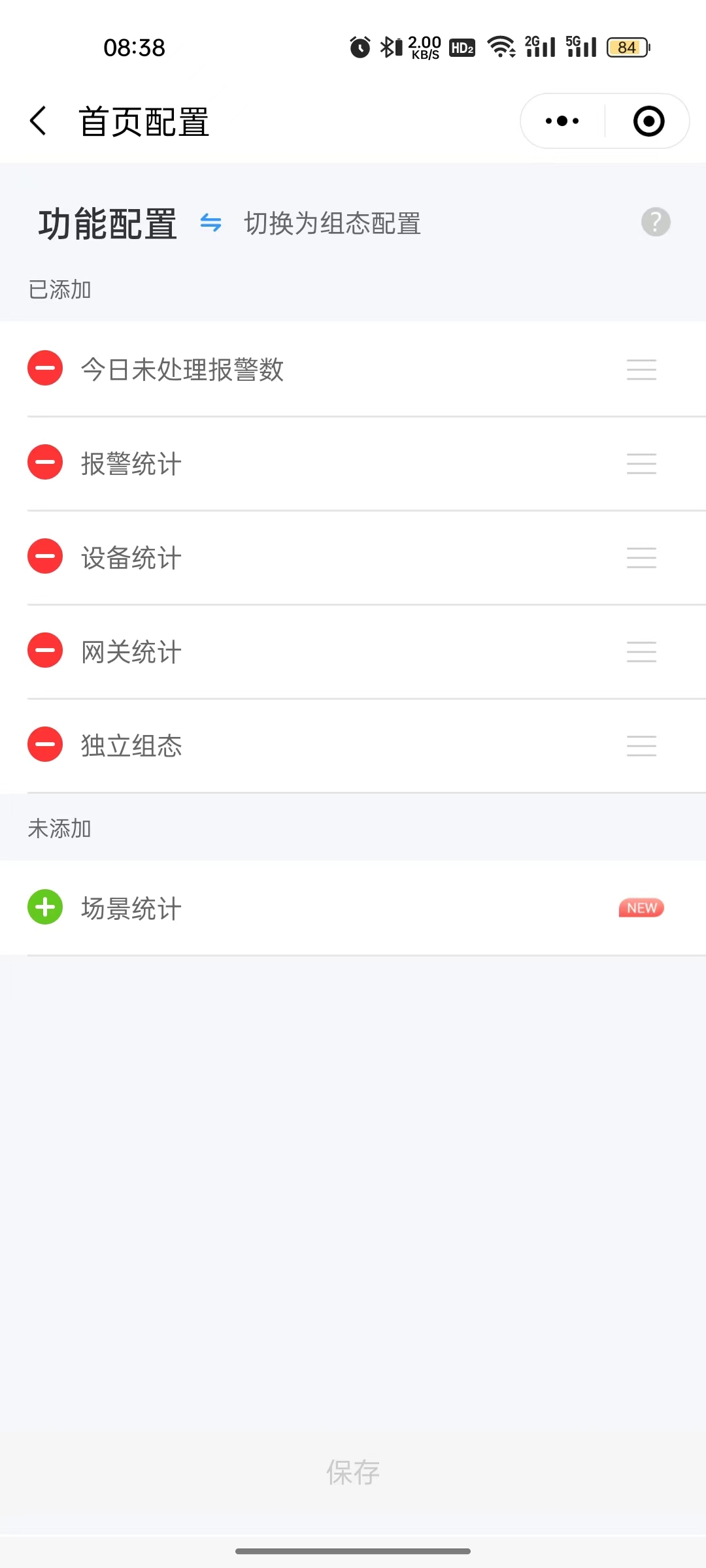This screenshot has width=706, height=1568.
Task: Remove 报警统计 from added list
Action: point(45,463)
